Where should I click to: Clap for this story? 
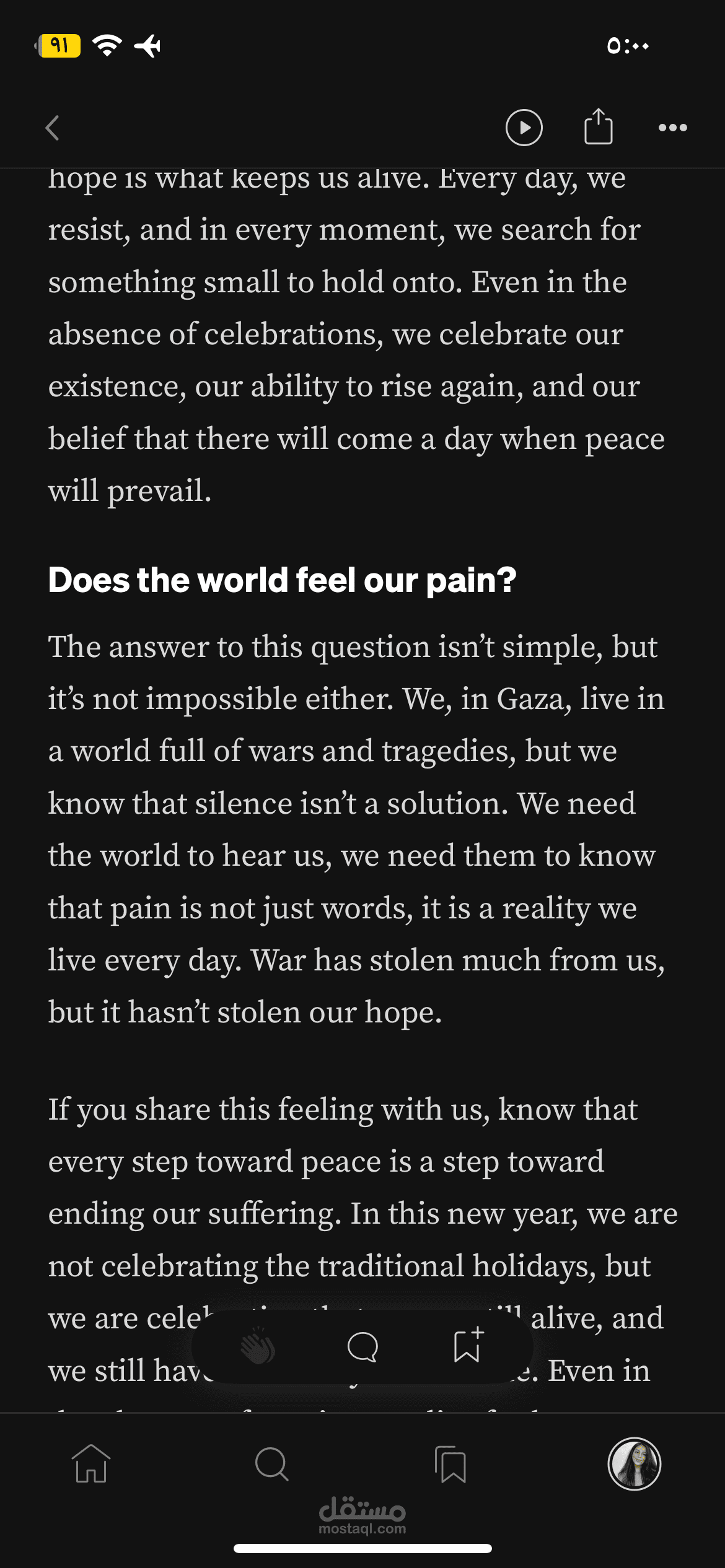coord(258,1348)
